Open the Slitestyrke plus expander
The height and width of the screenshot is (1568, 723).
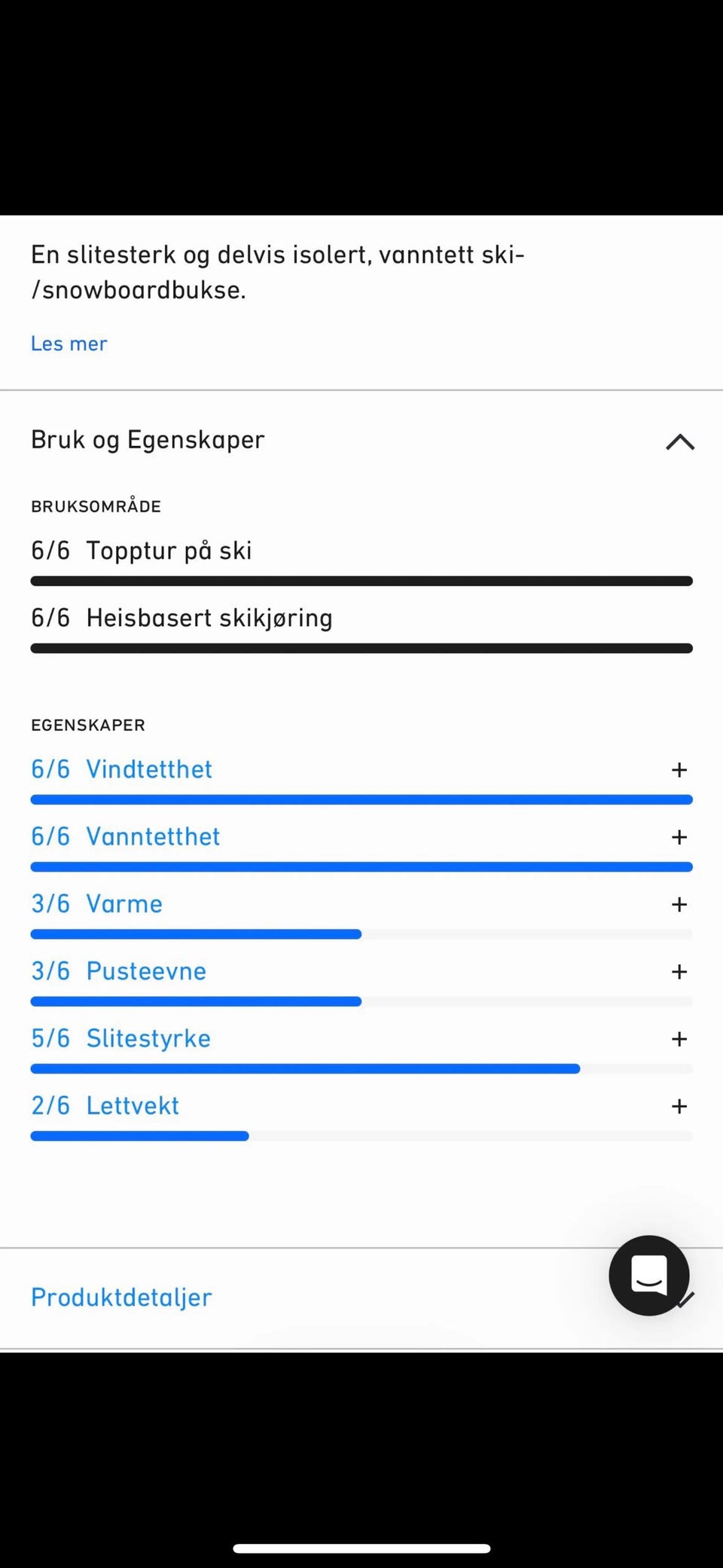click(679, 1038)
